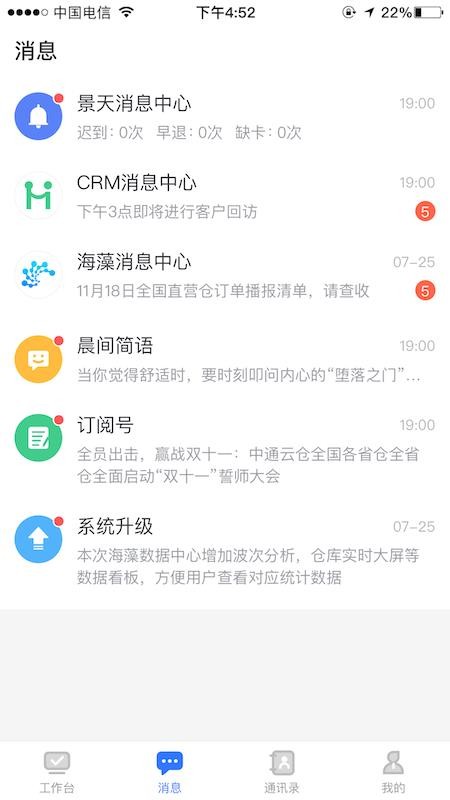
Task: Open the CRM消息中心 thread
Action: 225,196
